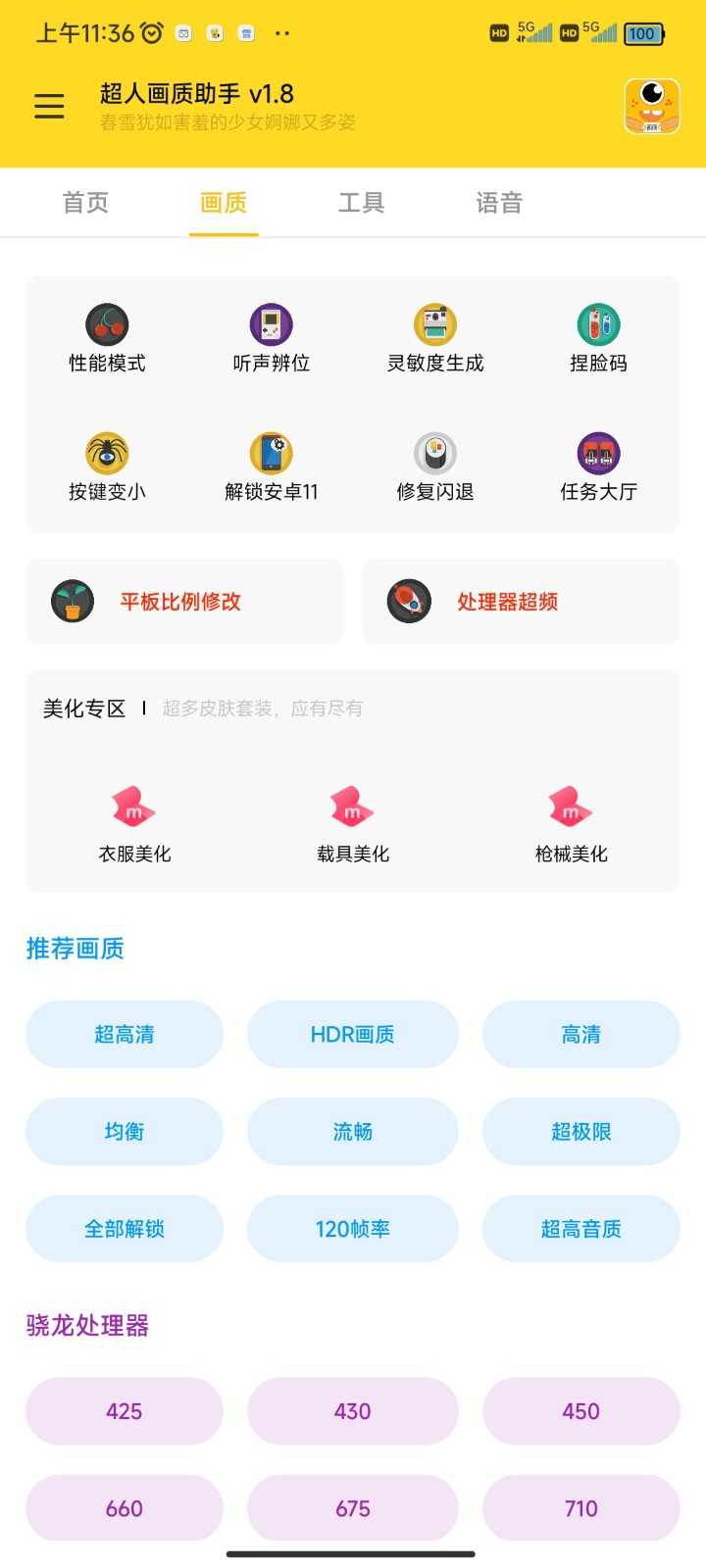The height and width of the screenshot is (1568, 706).
Task: Open 任务大厅
Action: coord(599,467)
